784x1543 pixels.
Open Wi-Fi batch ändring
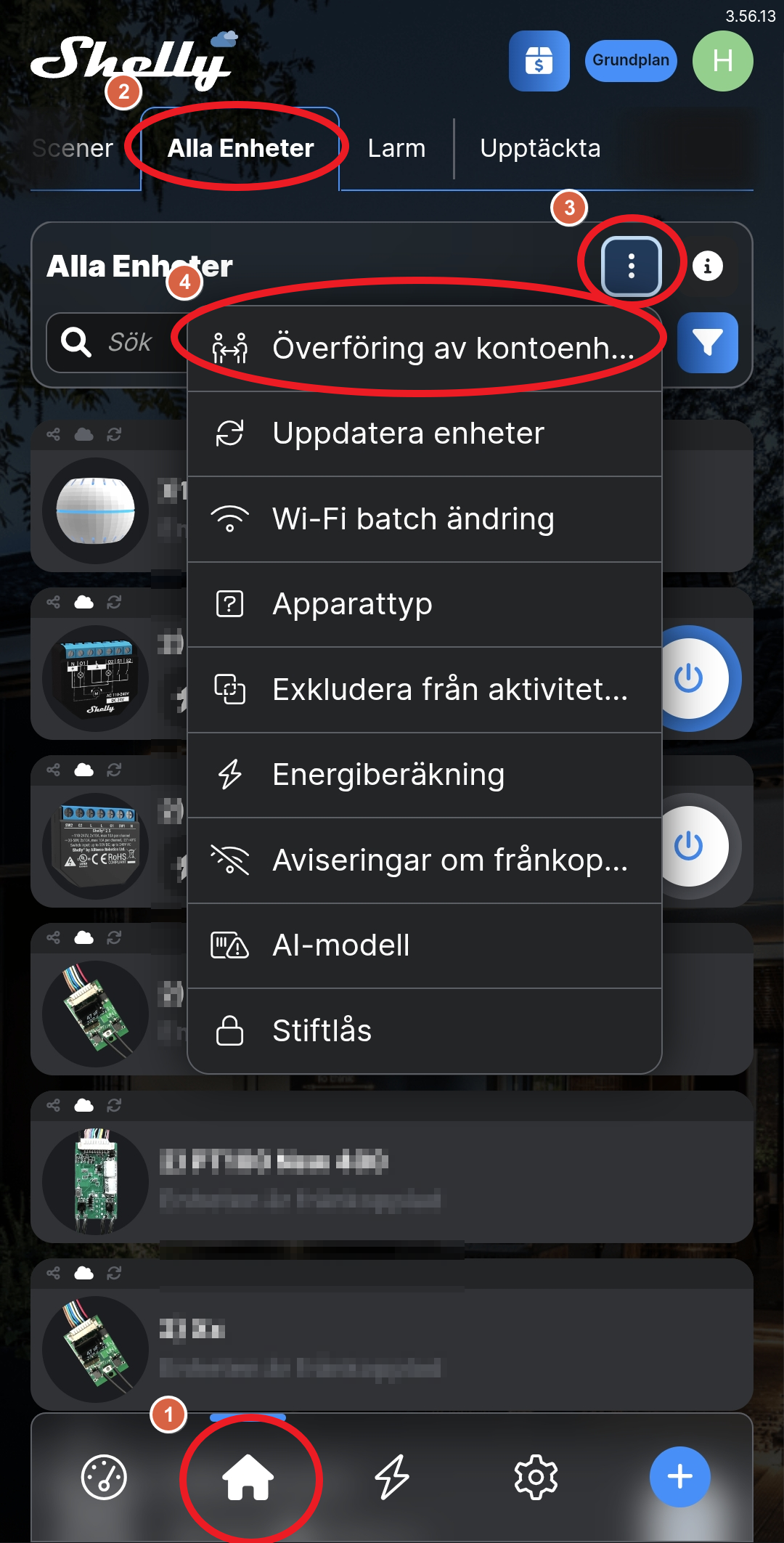(x=424, y=519)
